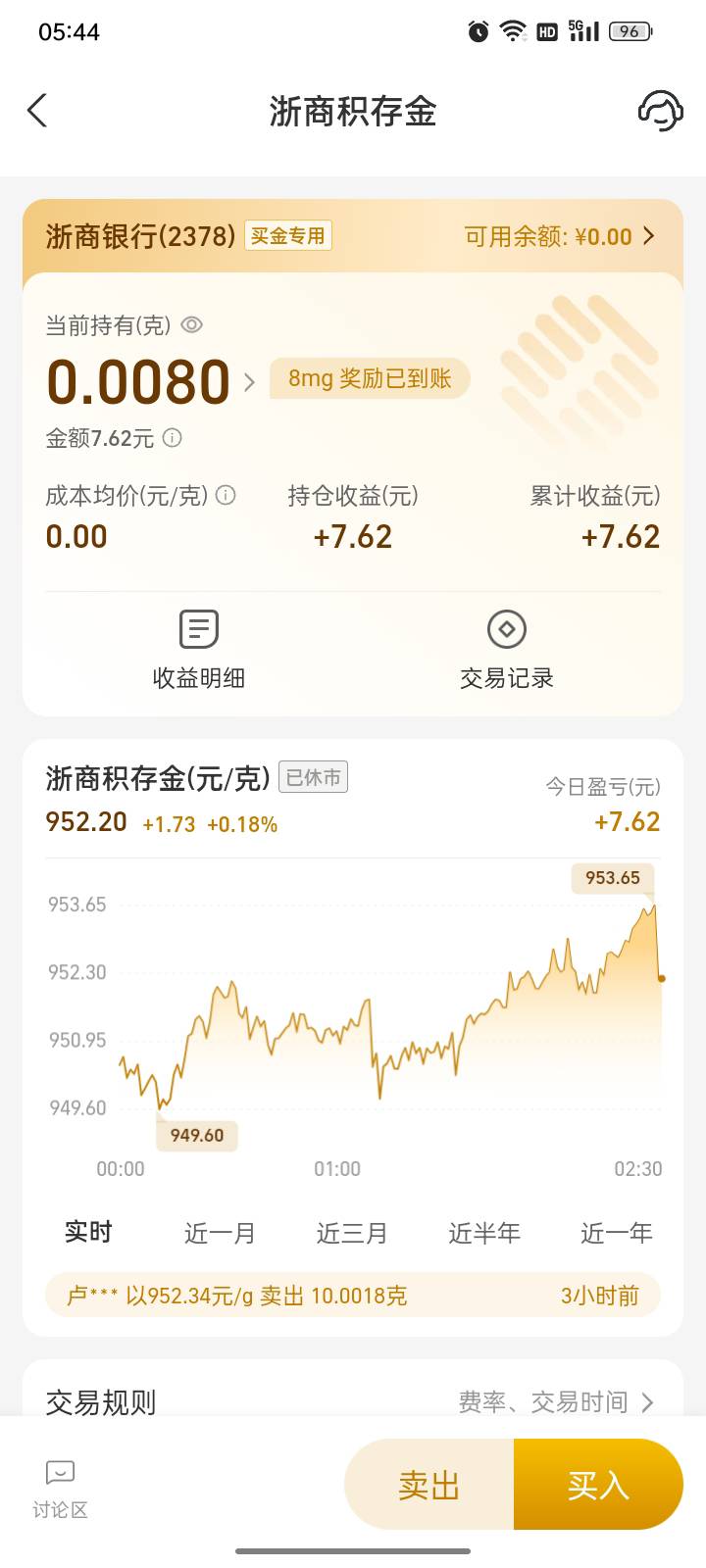Switch chart to 近三月

pos(352,1233)
